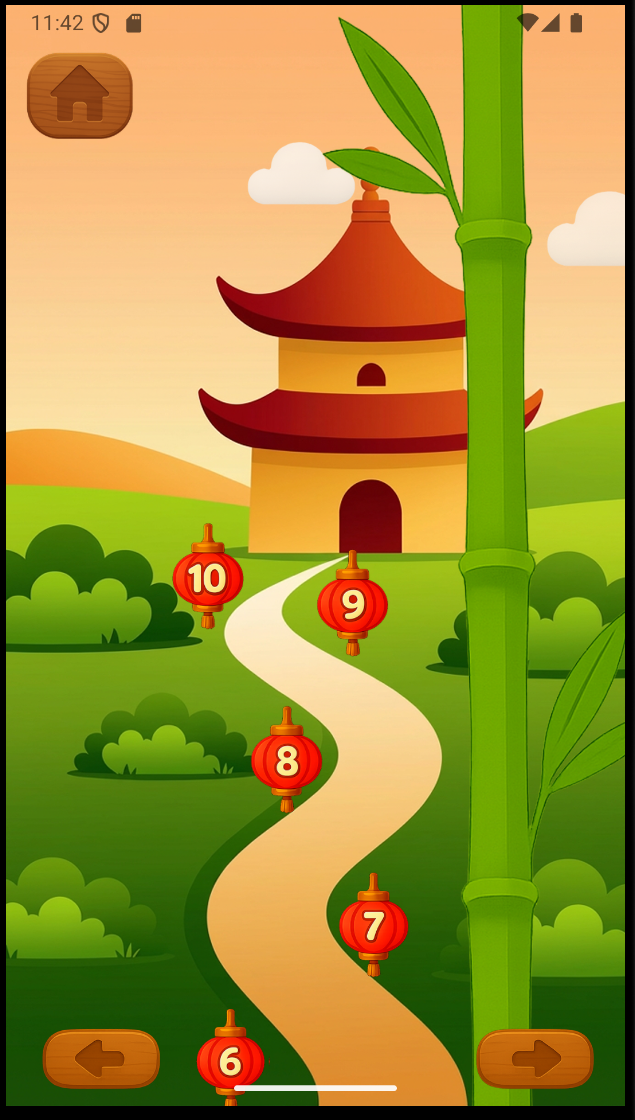This screenshot has width=635, height=1120.
Task: Go to previous levels with left arrow
Action: pyautogui.click(x=101, y=1058)
